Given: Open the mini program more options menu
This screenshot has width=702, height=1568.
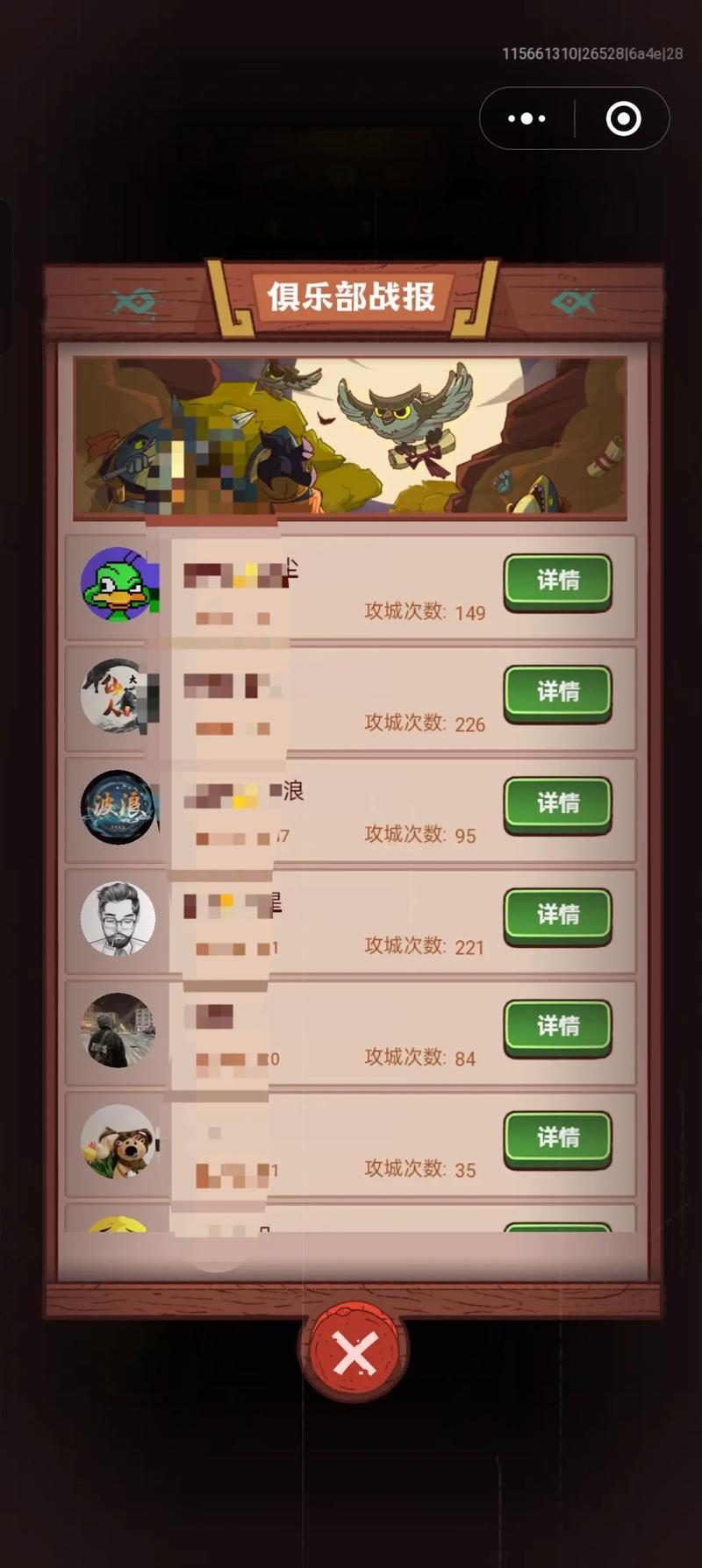Looking at the screenshot, I should pyautogui.click(x=526, y=118).
